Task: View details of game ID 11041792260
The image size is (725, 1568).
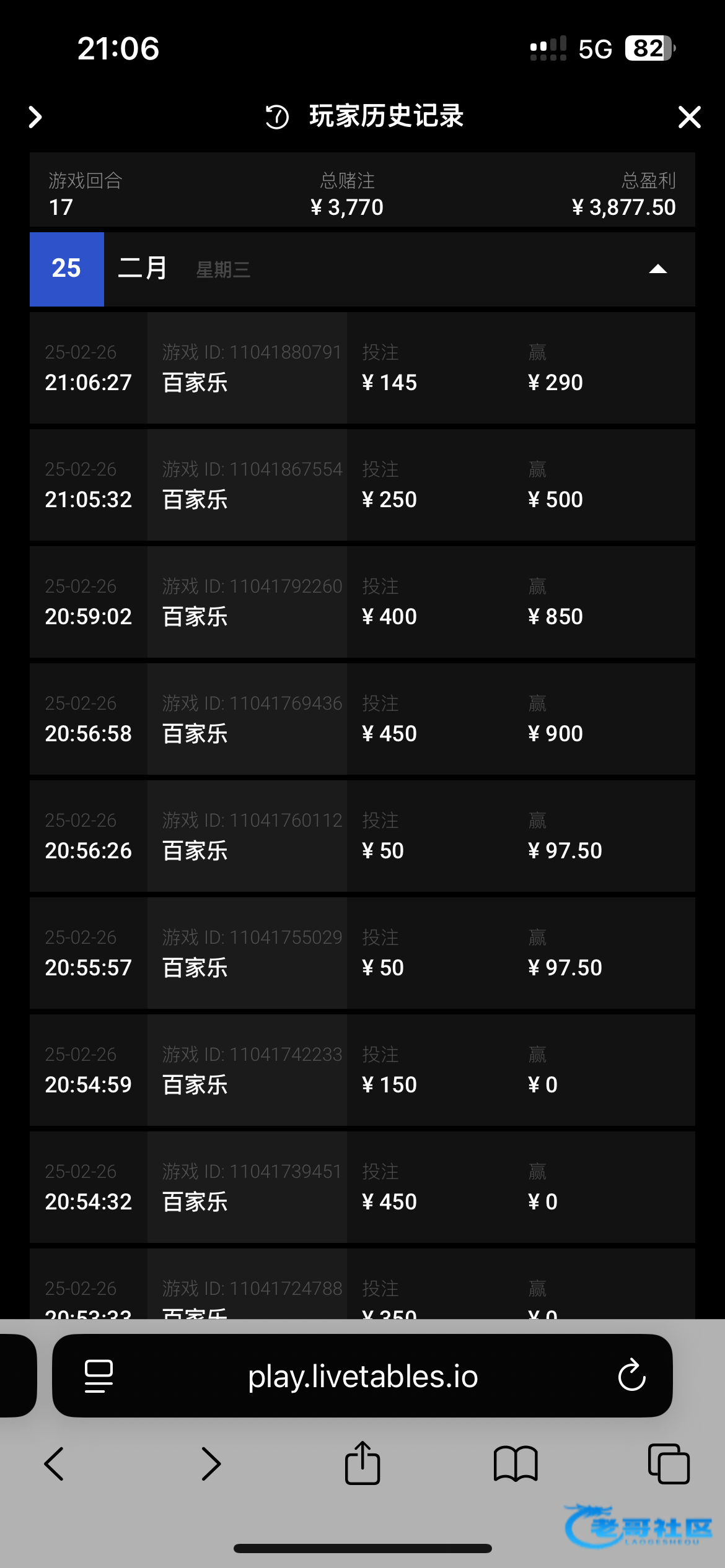Action: (x=362, y=602)
